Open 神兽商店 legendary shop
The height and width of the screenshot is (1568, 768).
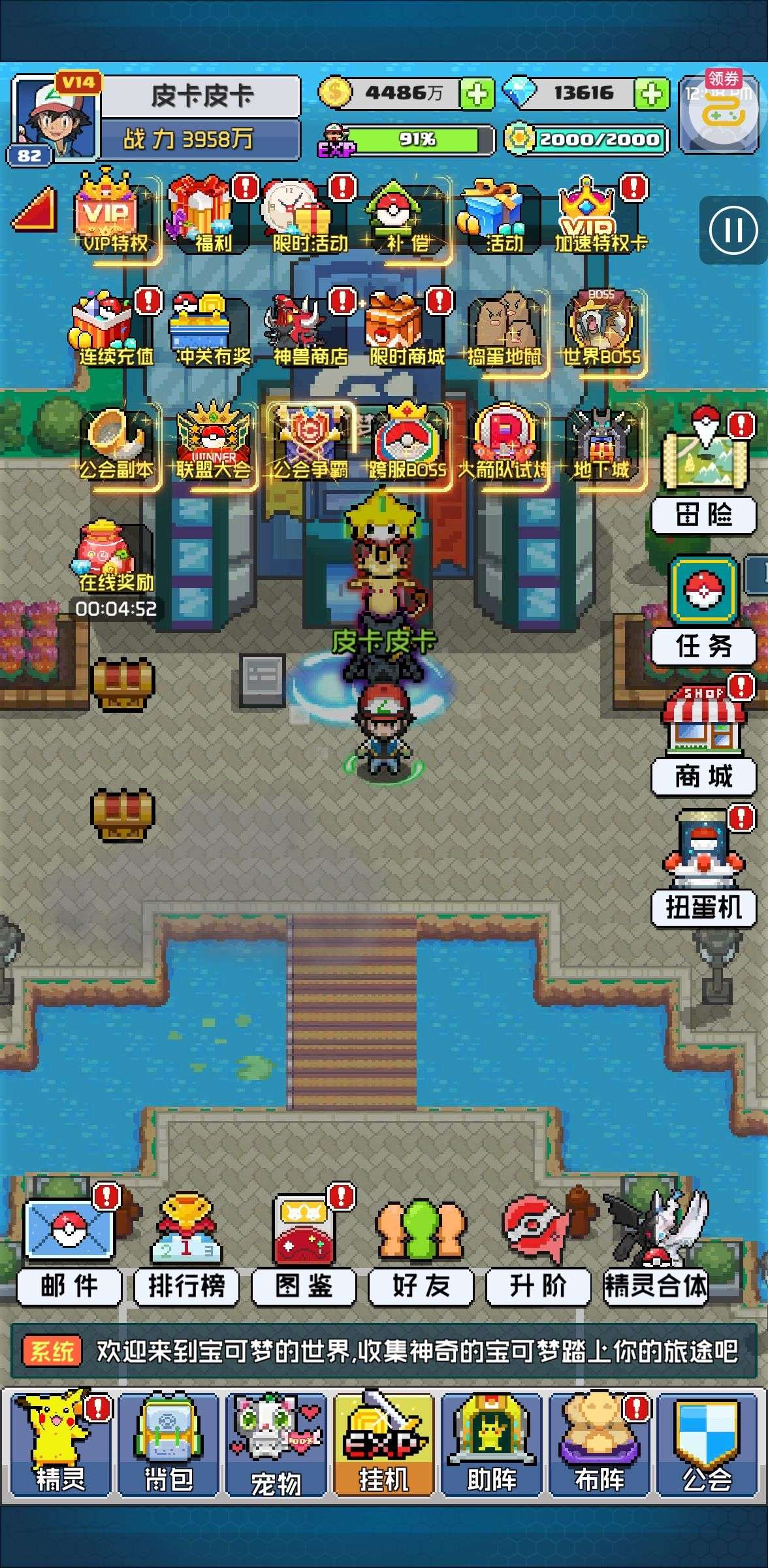pyautogui.click(x=310, y=331)
